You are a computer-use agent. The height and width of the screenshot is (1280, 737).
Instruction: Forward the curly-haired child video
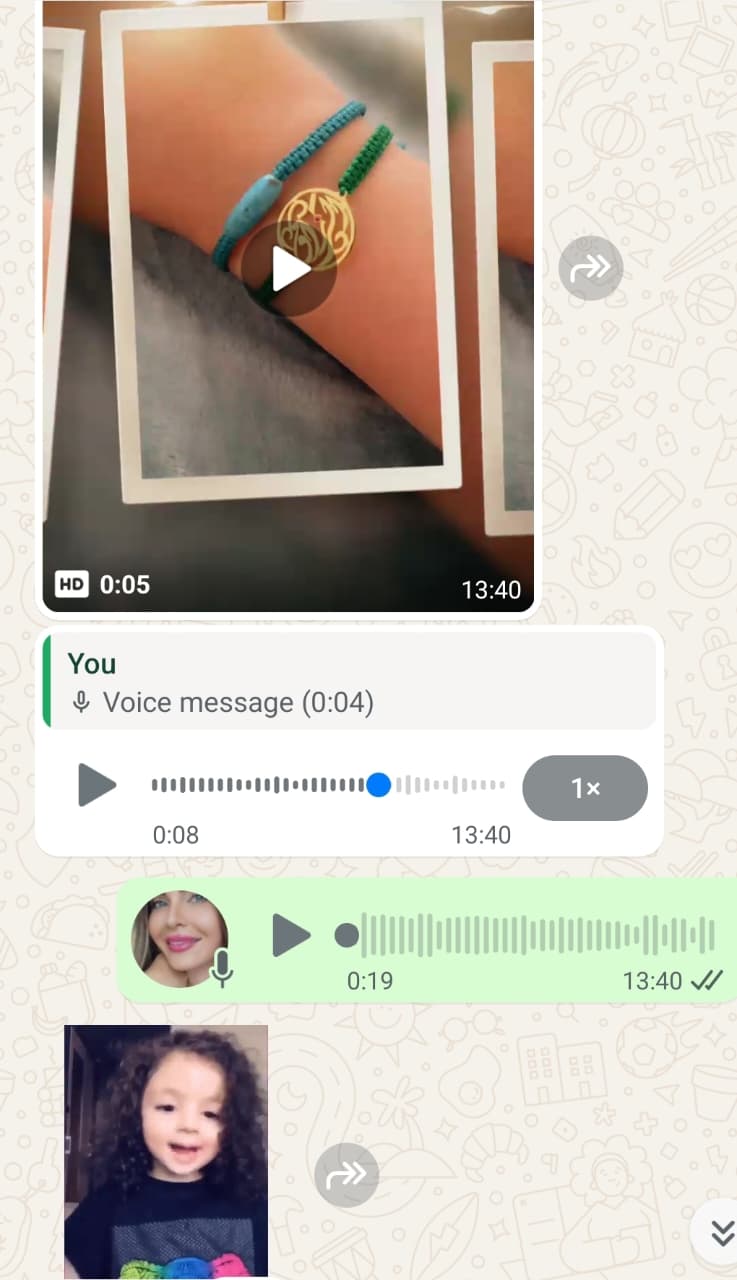[x=347, y=1175]
